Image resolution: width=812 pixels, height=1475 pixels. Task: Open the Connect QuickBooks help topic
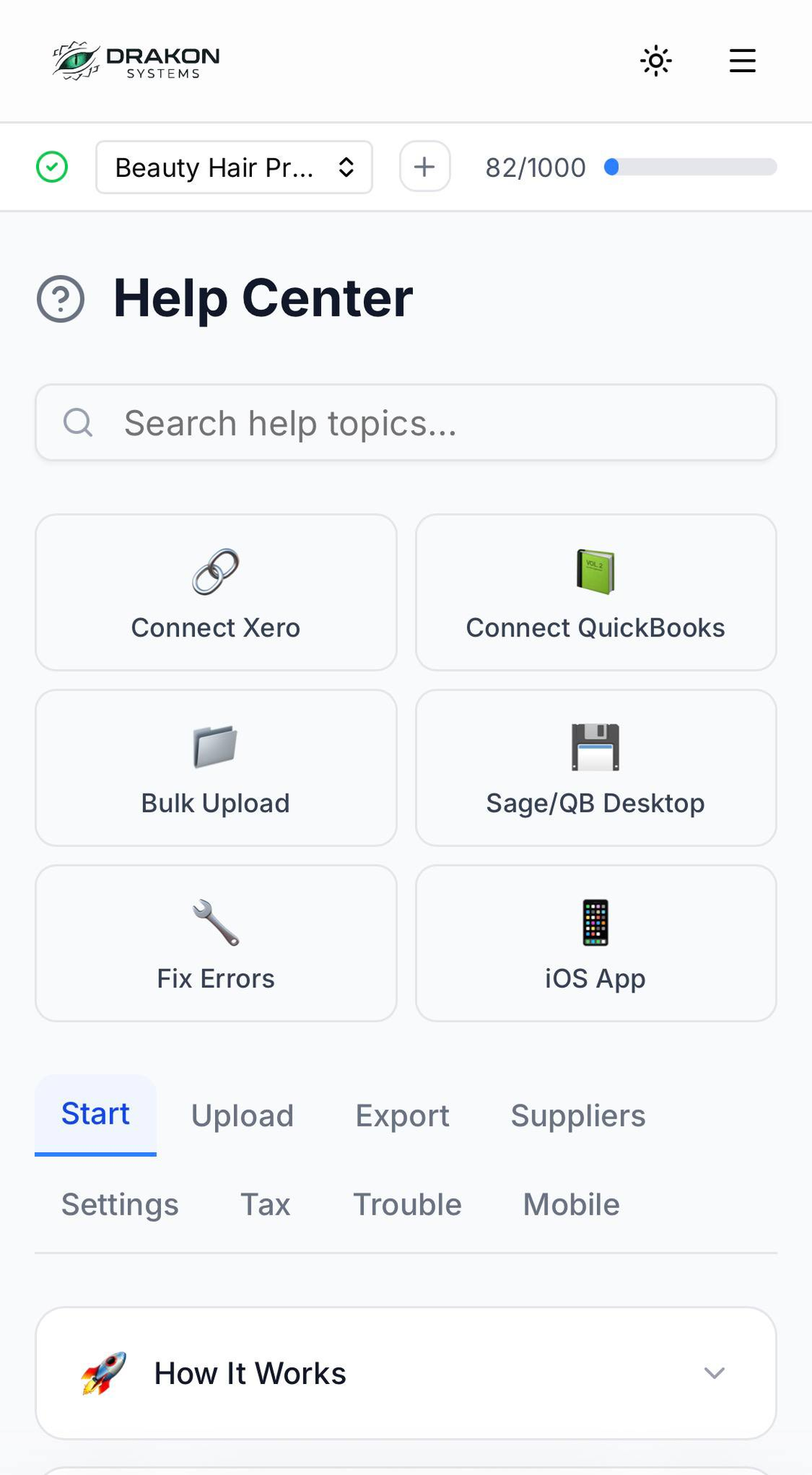[595, 593]
